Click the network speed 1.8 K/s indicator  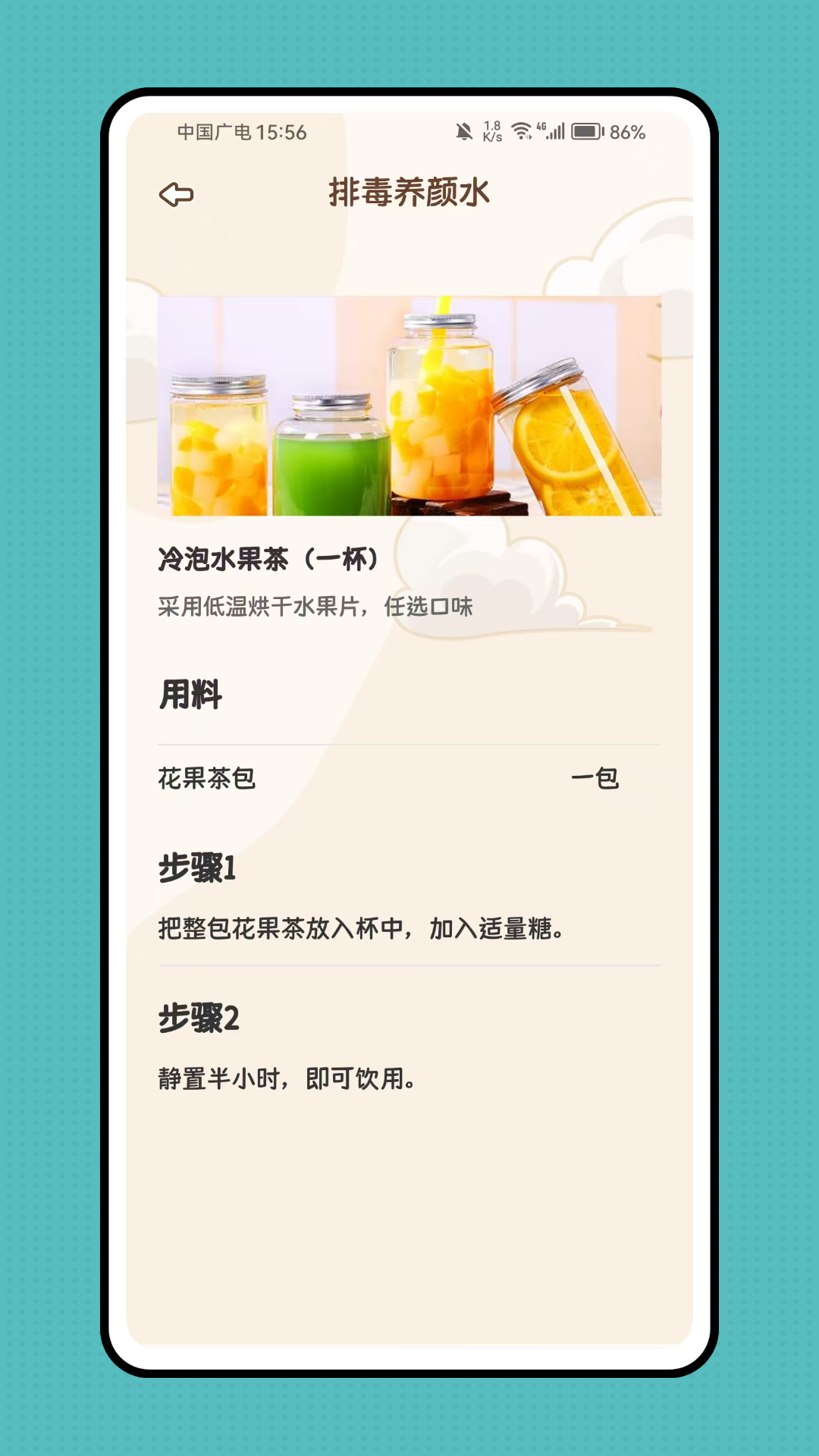[x=493, y=129]
